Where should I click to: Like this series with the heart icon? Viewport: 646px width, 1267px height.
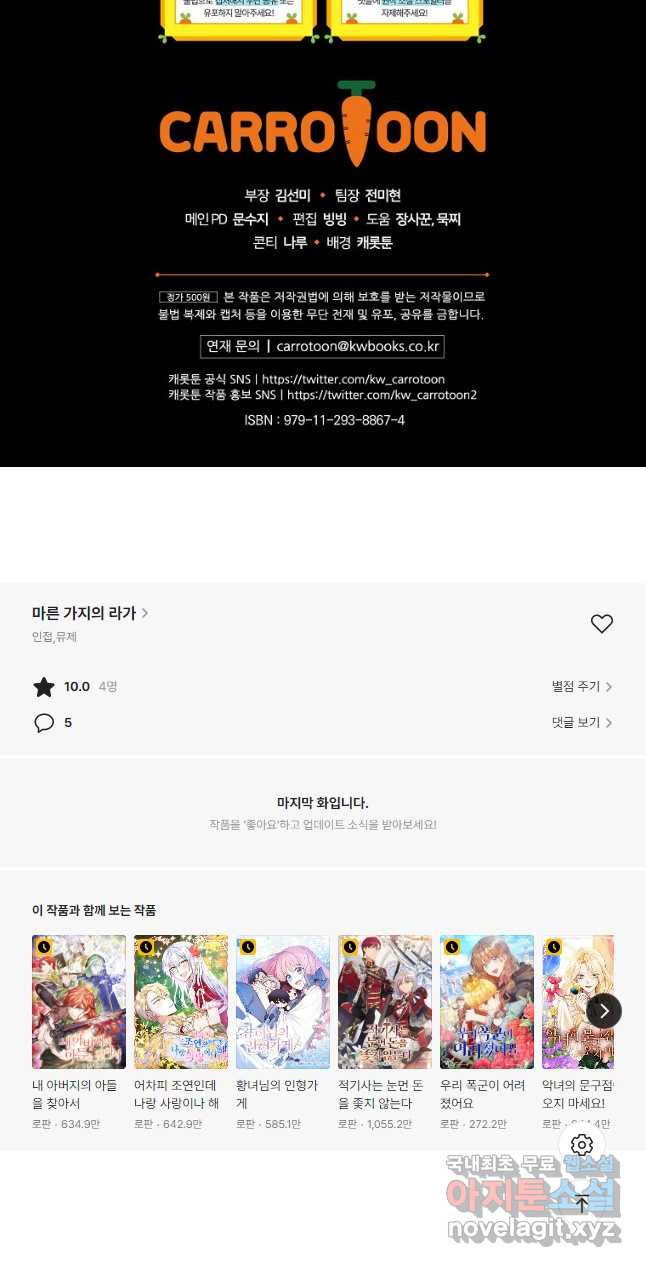tap(601, 624)
